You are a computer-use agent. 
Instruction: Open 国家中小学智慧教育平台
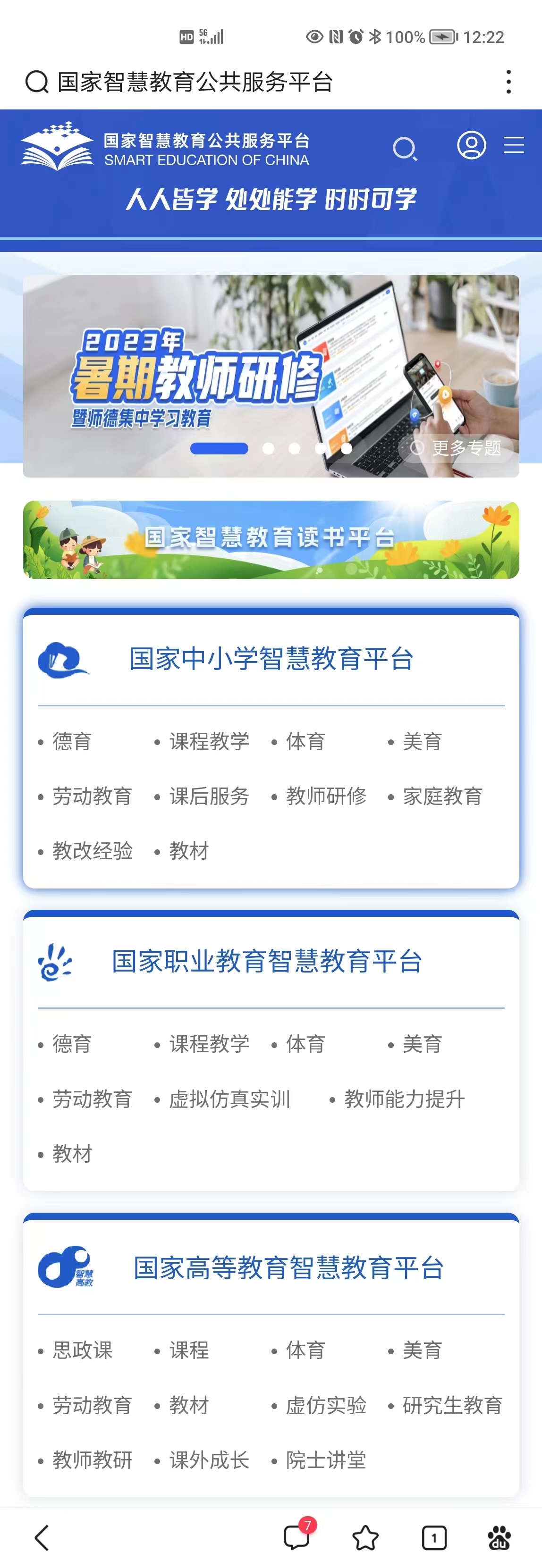(271, 659)
